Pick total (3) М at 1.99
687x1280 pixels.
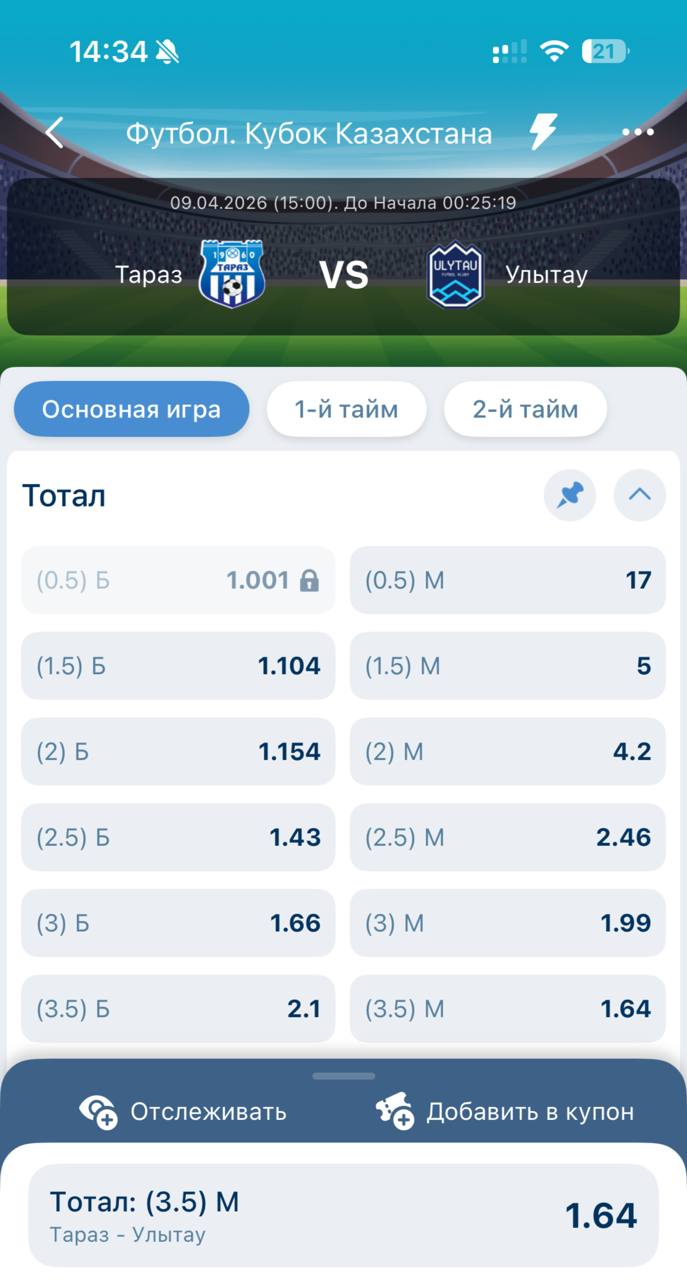(507, 923)
